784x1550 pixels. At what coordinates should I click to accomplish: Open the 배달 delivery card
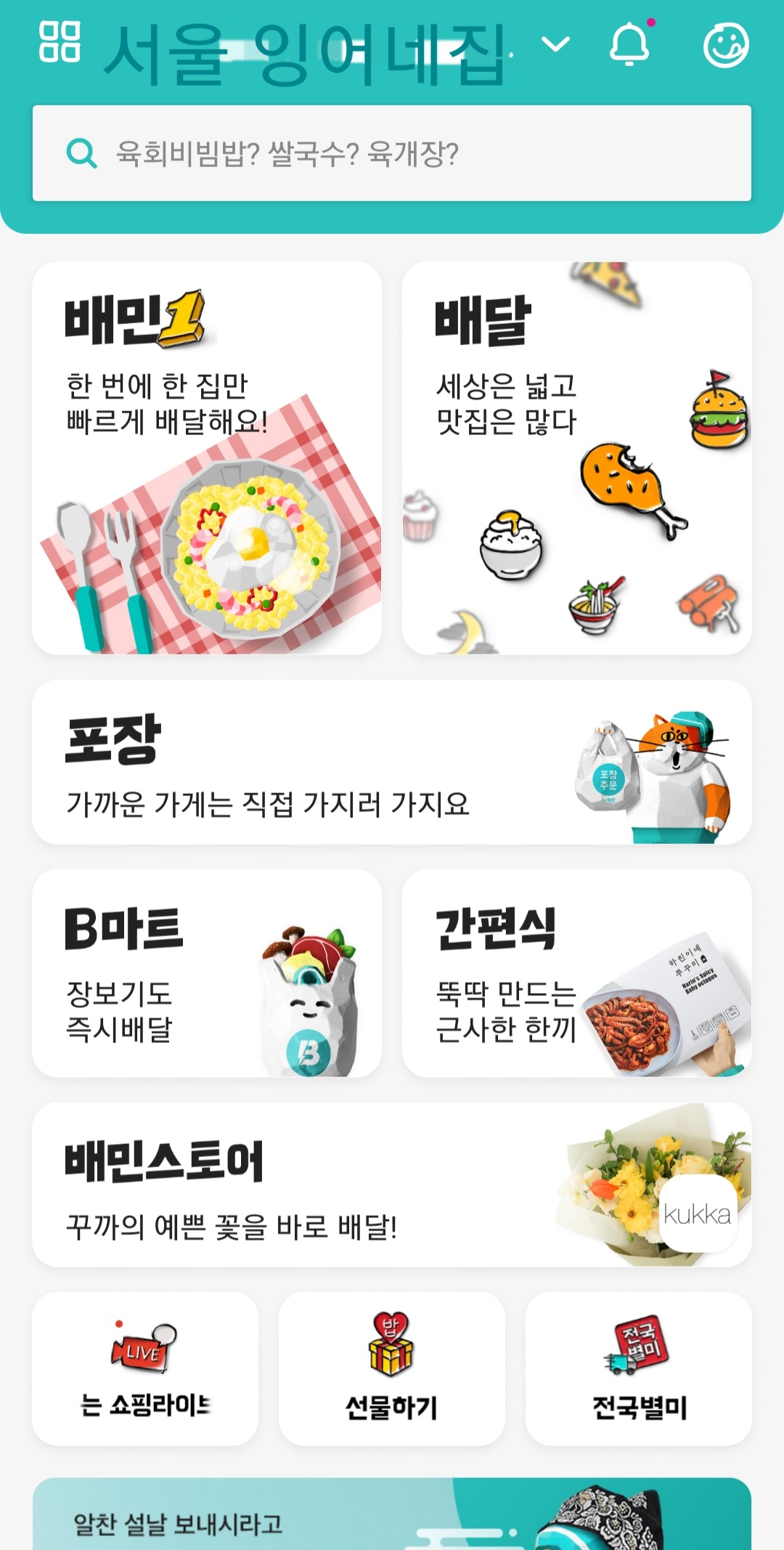577,458
